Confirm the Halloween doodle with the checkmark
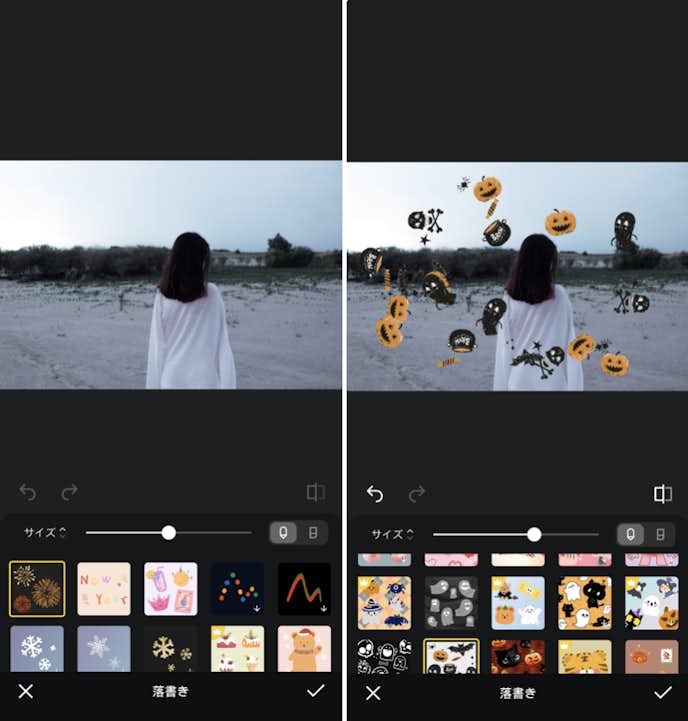The width and height of the screenshot is (688, 721). 662,692
